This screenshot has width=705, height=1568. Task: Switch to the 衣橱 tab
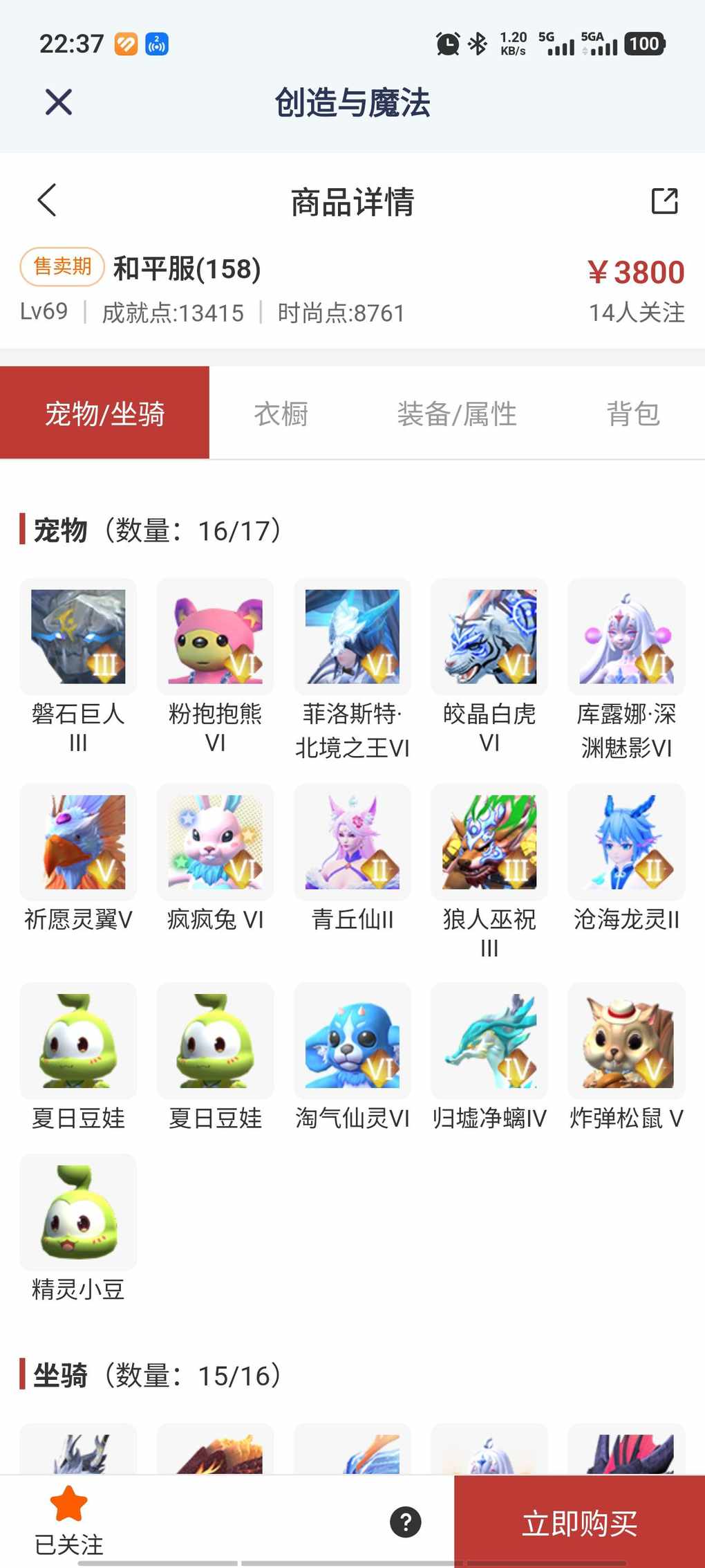coord(281,414)
